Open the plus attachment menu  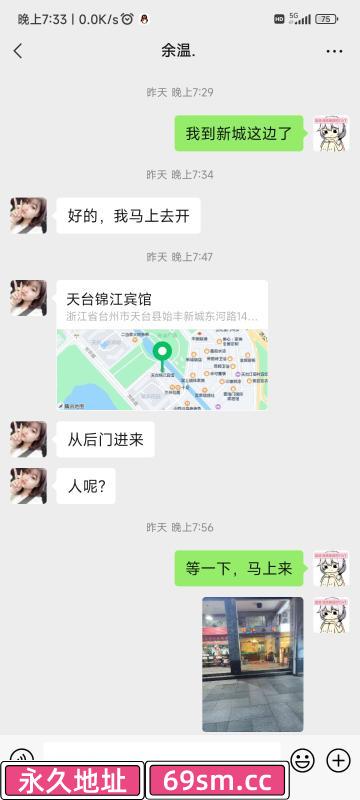click(x=338, y=760)
